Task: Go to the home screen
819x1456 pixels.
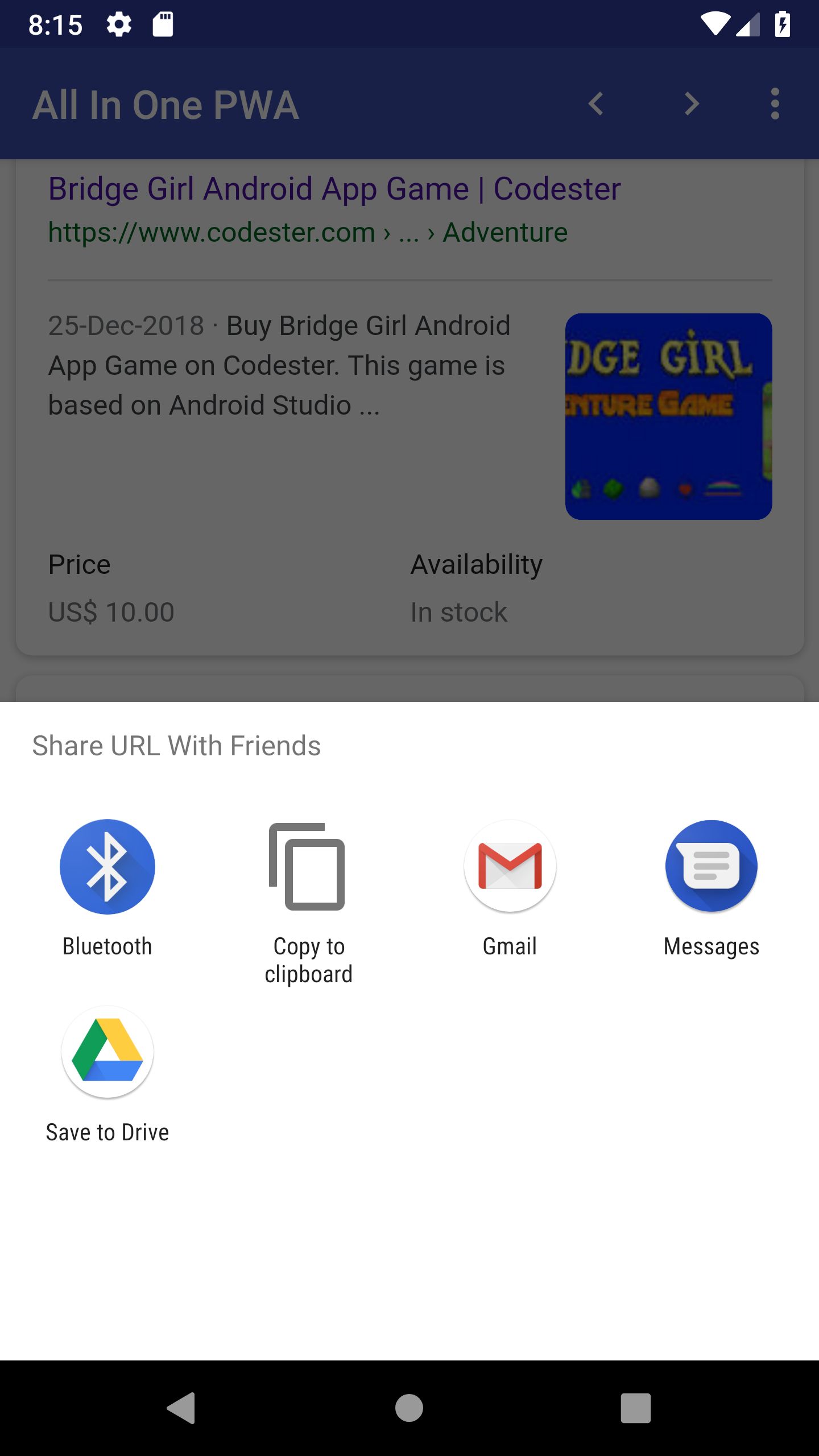Action: (409, 1408)
